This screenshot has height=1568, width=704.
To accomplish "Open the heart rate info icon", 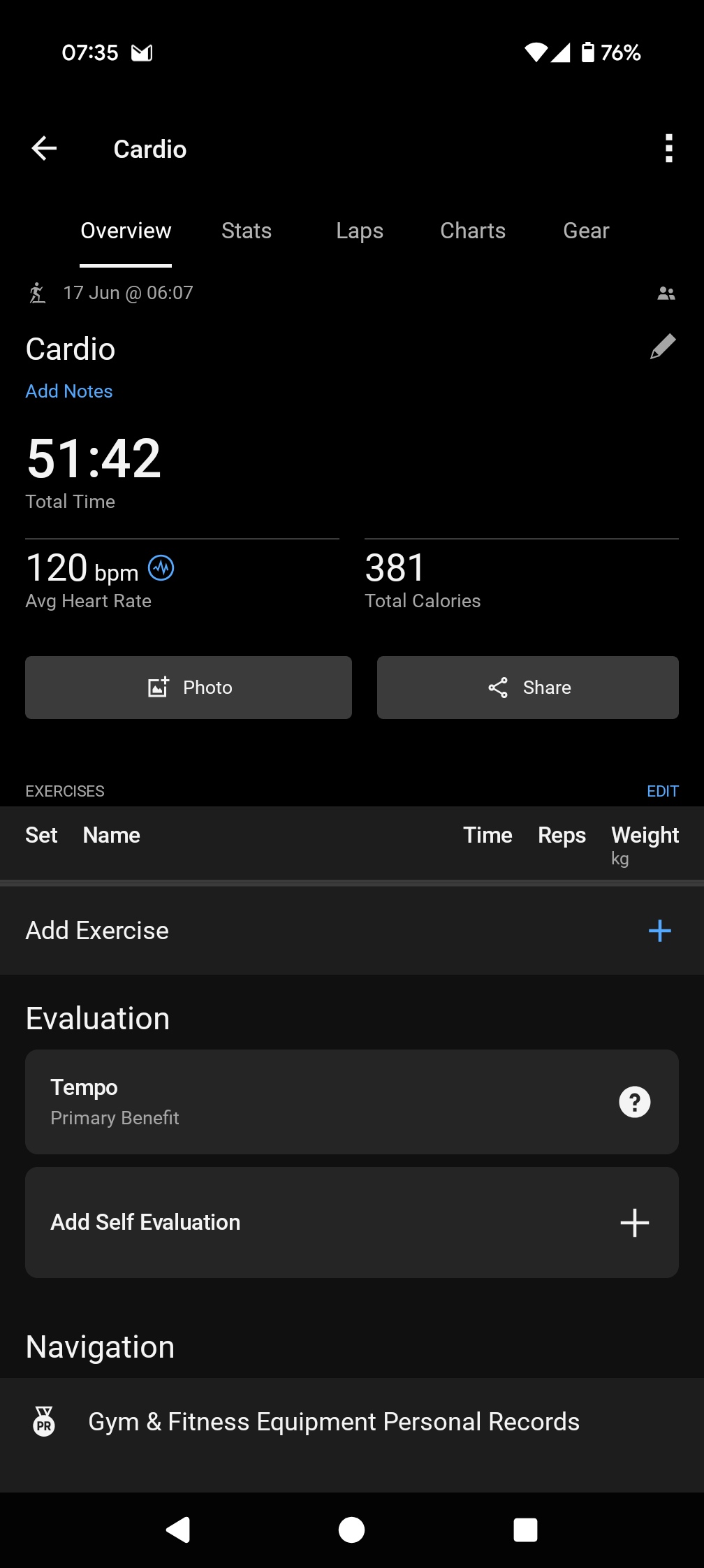I will (161, 568).
